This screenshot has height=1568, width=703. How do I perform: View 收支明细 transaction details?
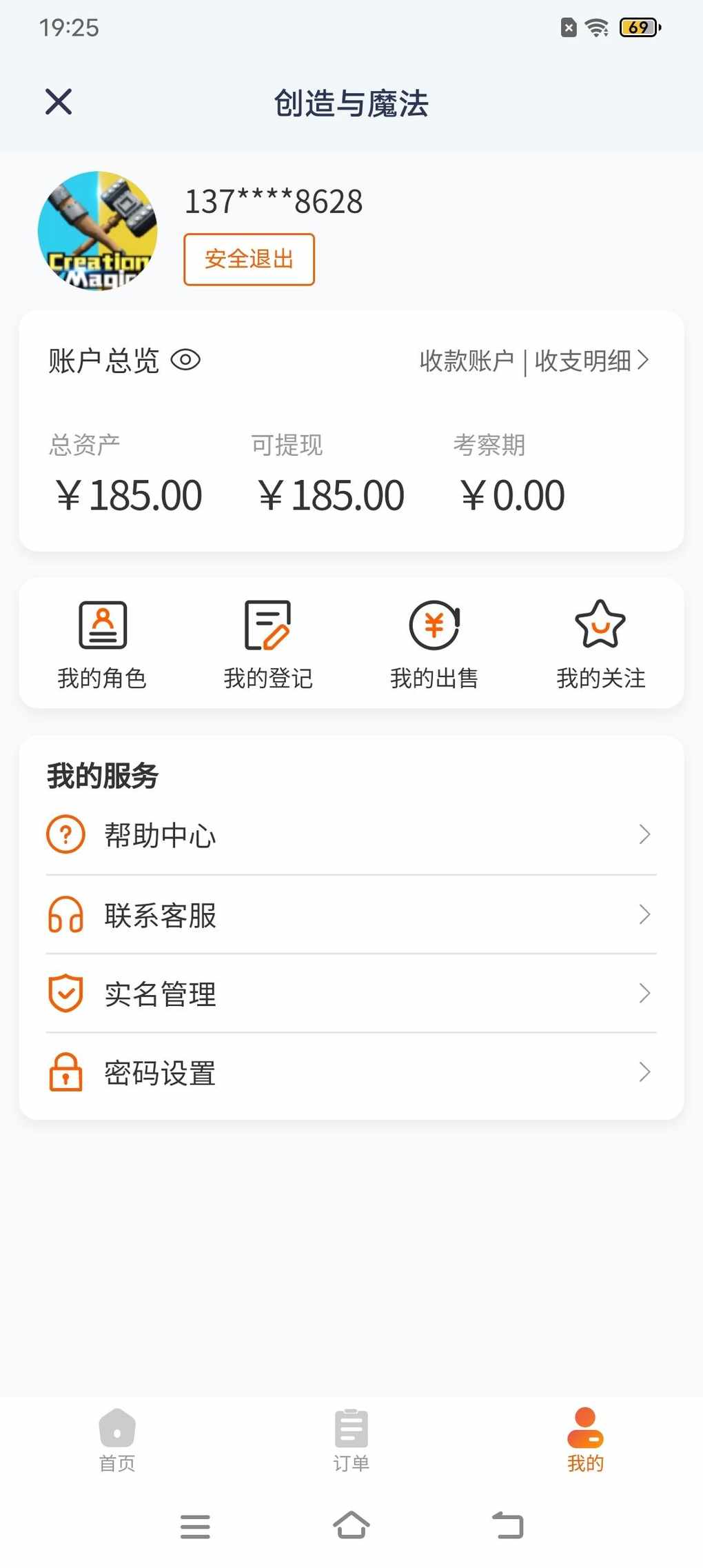coord(591,361)
